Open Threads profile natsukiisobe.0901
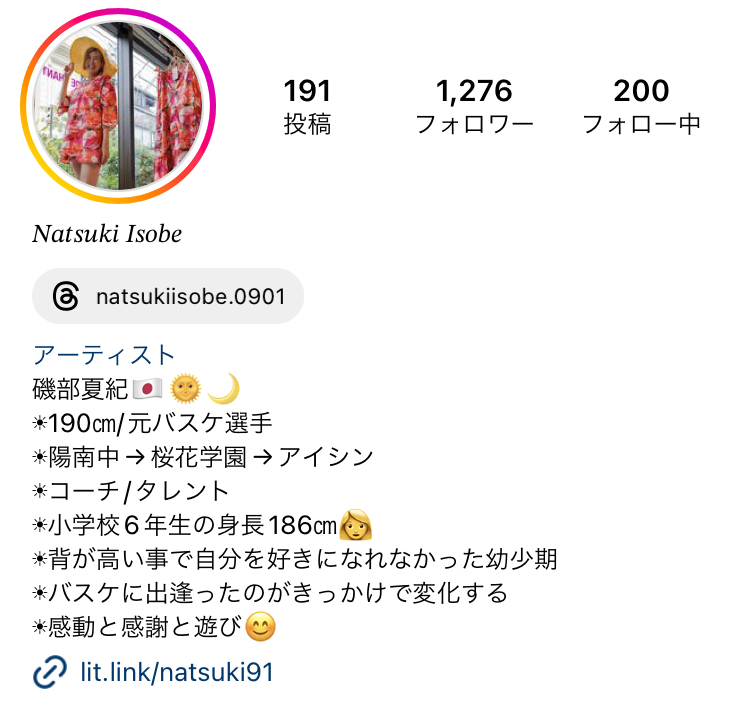The height and width of the screenshot is (702, 750). 168,296
